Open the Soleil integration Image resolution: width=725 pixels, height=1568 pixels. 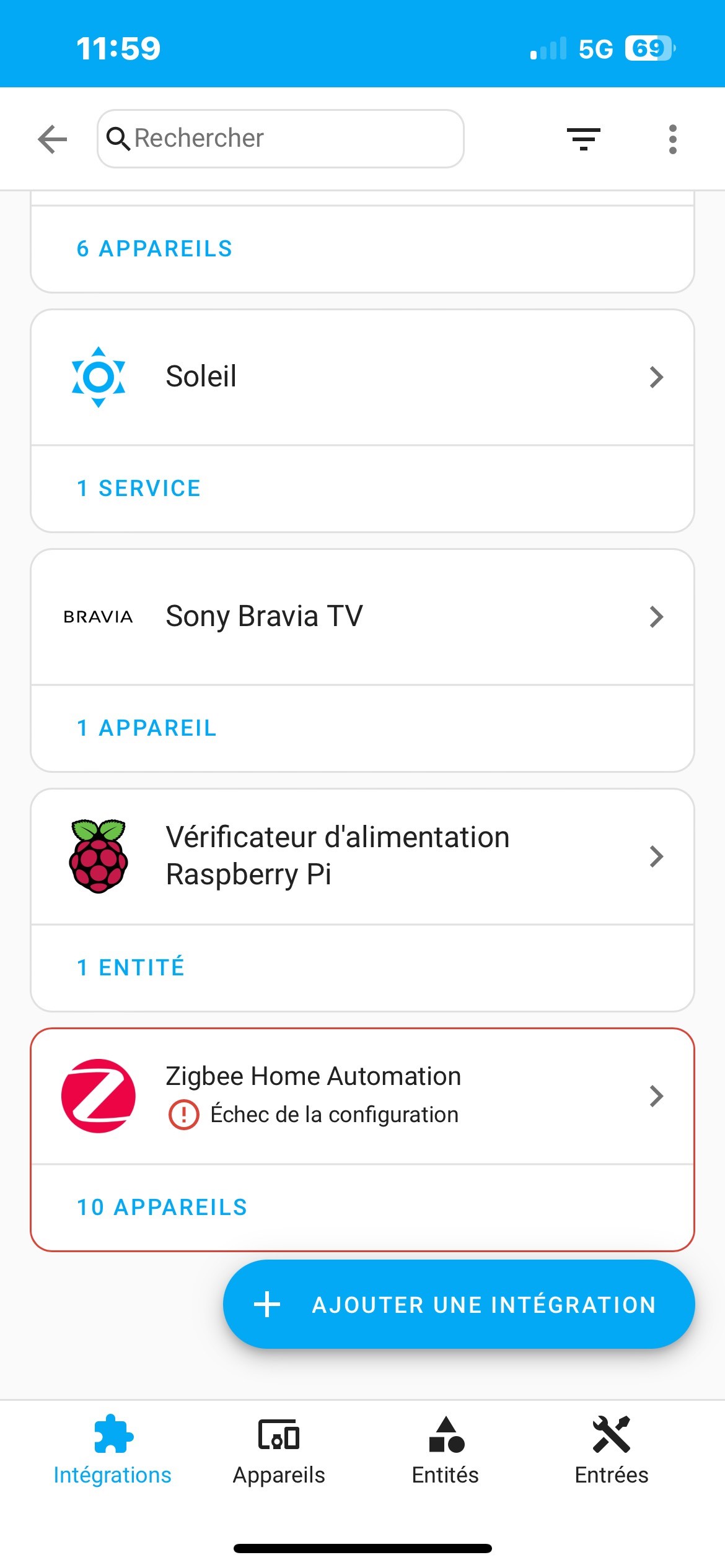pos(362,377)
